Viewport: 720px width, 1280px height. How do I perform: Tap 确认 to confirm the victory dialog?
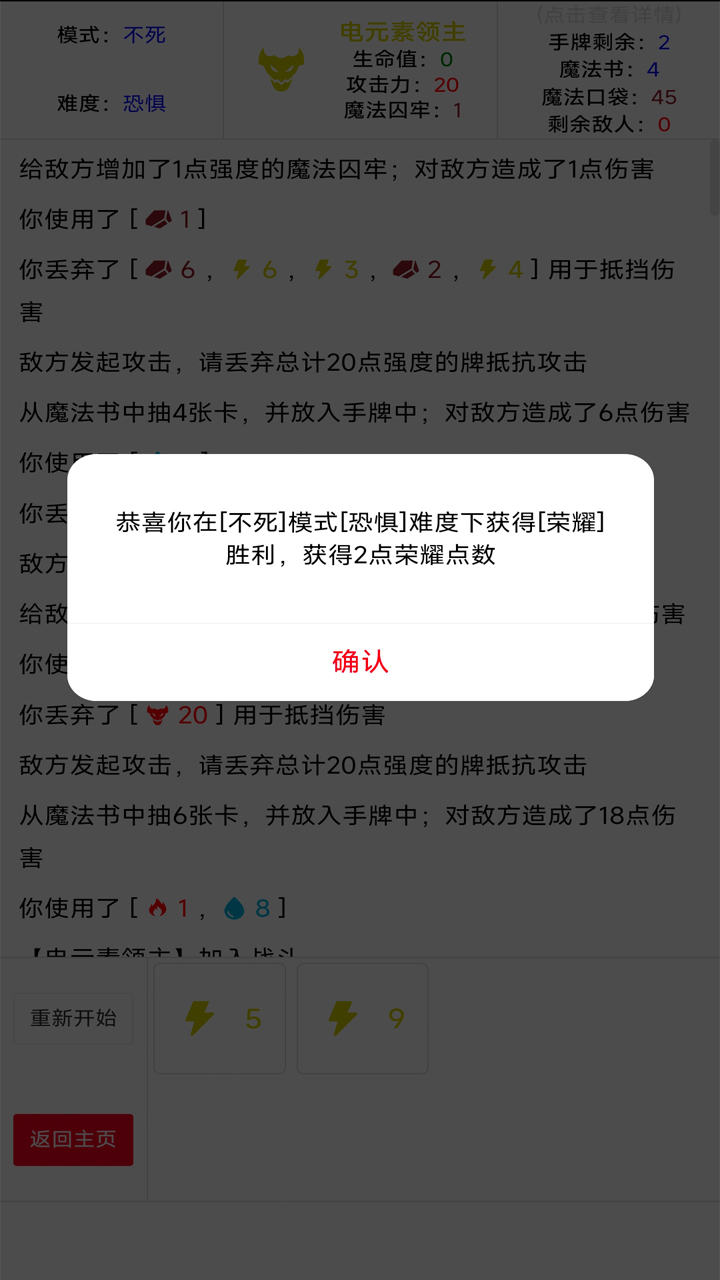pyautogui.click(x=360, y=661)
